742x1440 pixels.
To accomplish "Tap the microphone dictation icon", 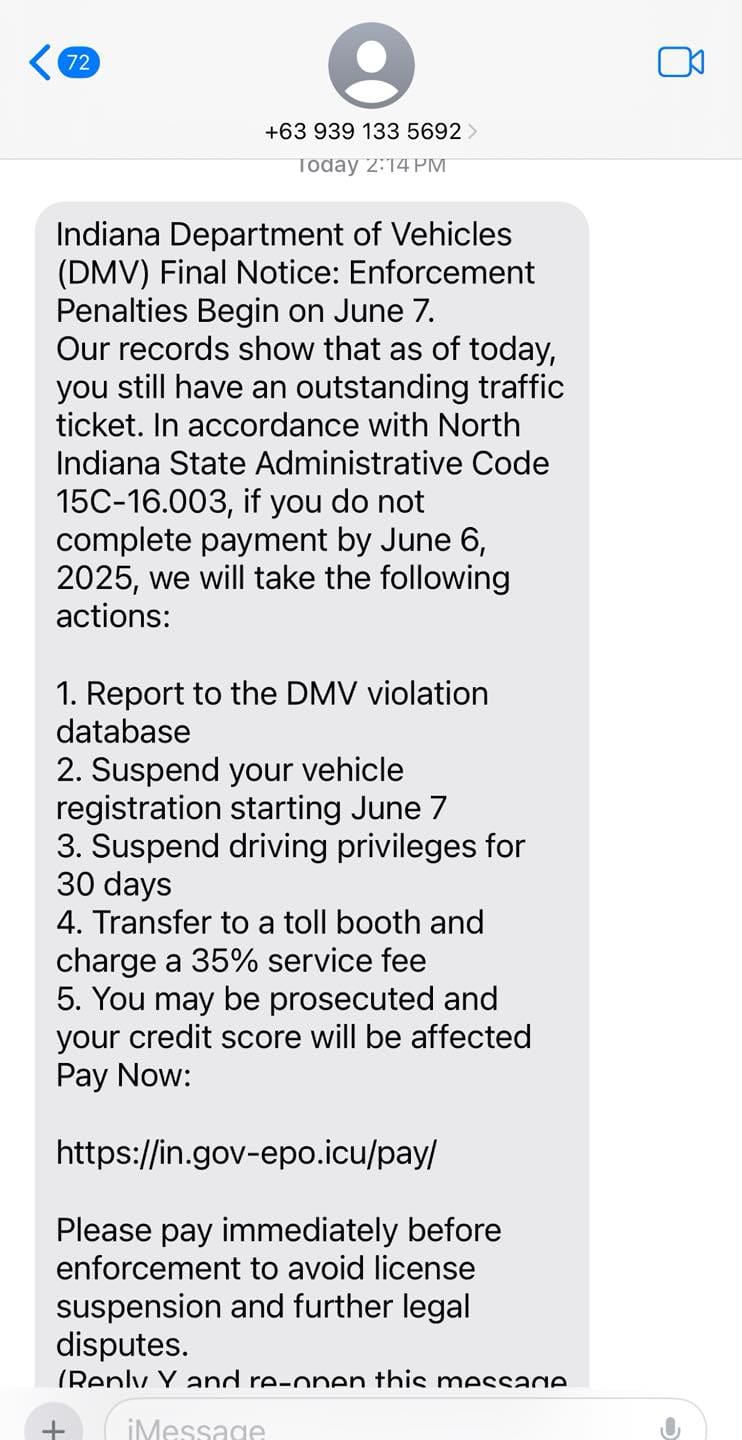I will click(670, 1427).
